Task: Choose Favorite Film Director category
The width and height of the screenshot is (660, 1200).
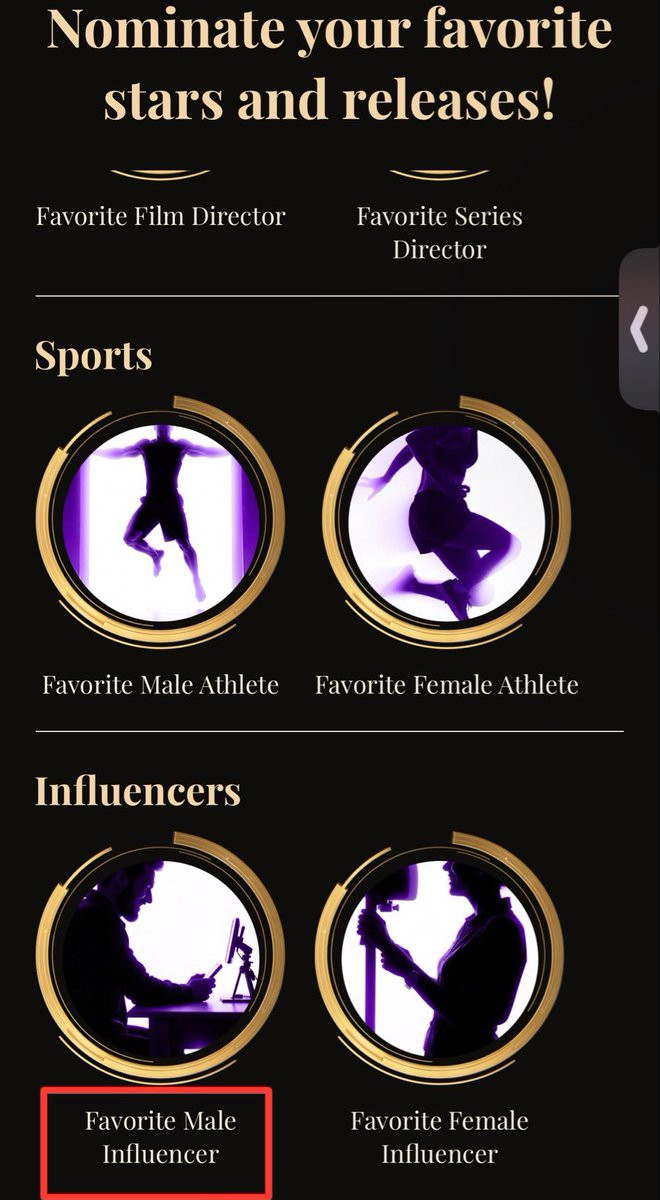Action: (x=160, y=216)
